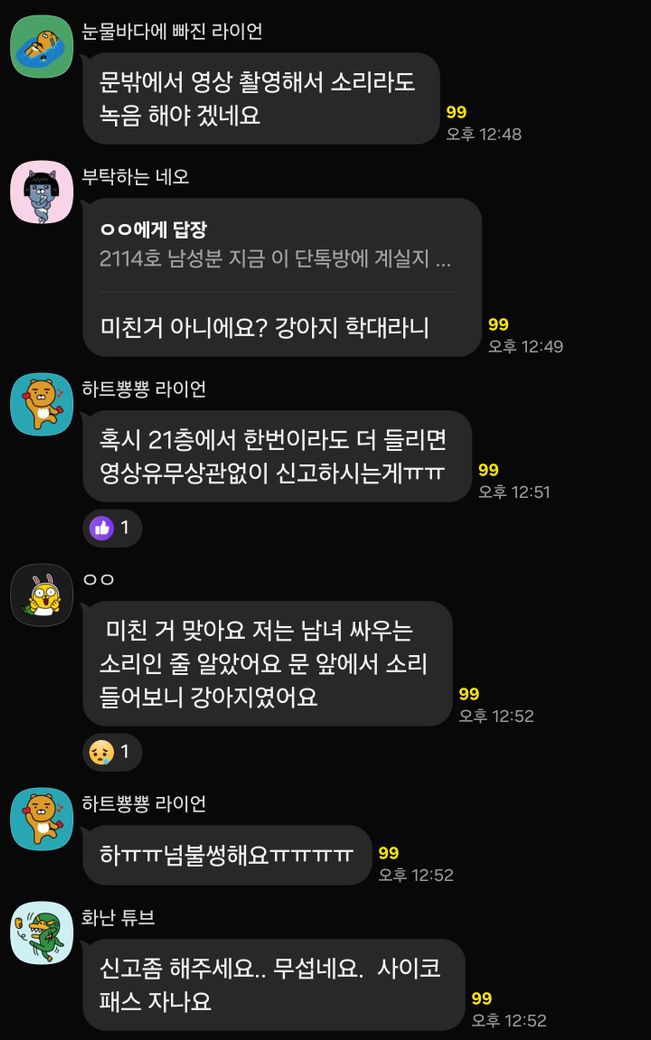Tap the crying reaction under ㅇㅇ's 강아지 message
Image resolution: width=651 pixels, height=1040 pixels.
coord(112,751)
